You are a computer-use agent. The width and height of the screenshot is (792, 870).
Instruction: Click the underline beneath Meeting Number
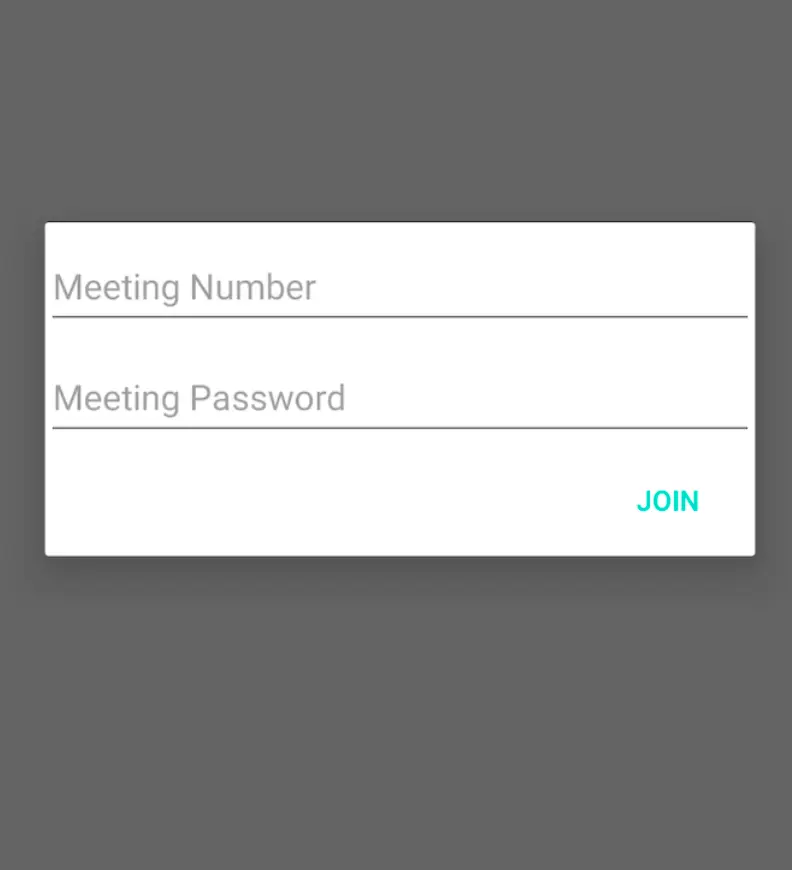tap(399, 316)
